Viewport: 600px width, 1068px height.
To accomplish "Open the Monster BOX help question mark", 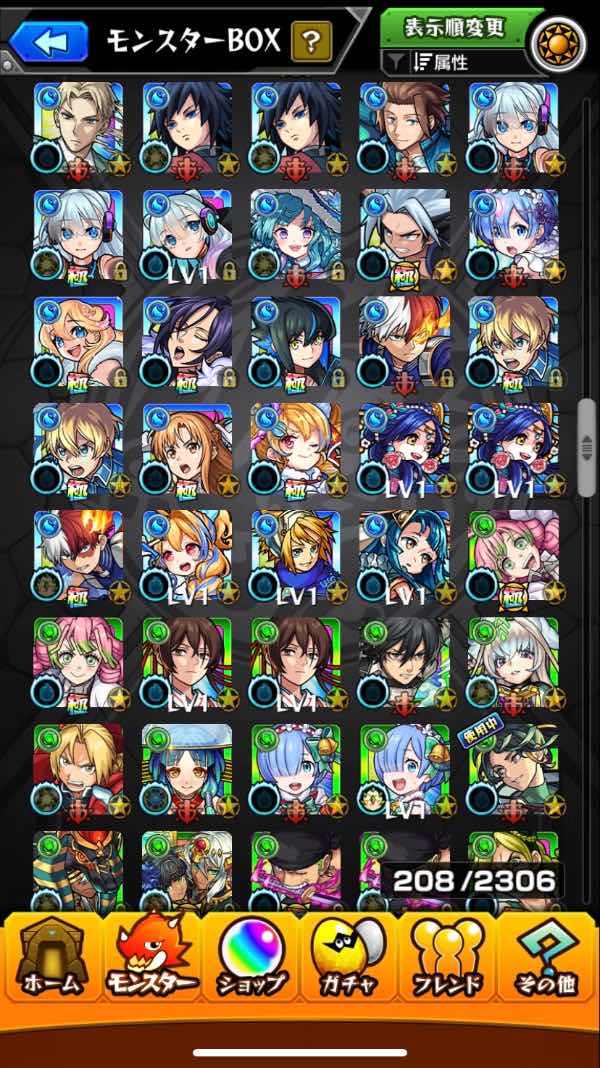I will click(312, 42).
